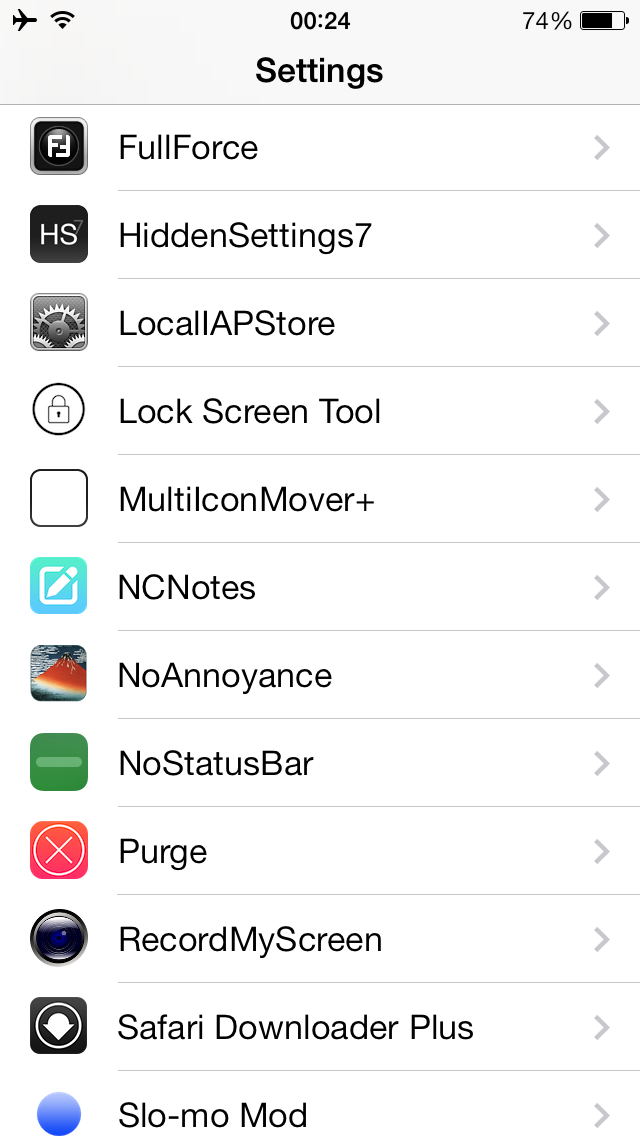Open the HiddenSettings7 row
640x1136 pixels.
tap(320, 235)
